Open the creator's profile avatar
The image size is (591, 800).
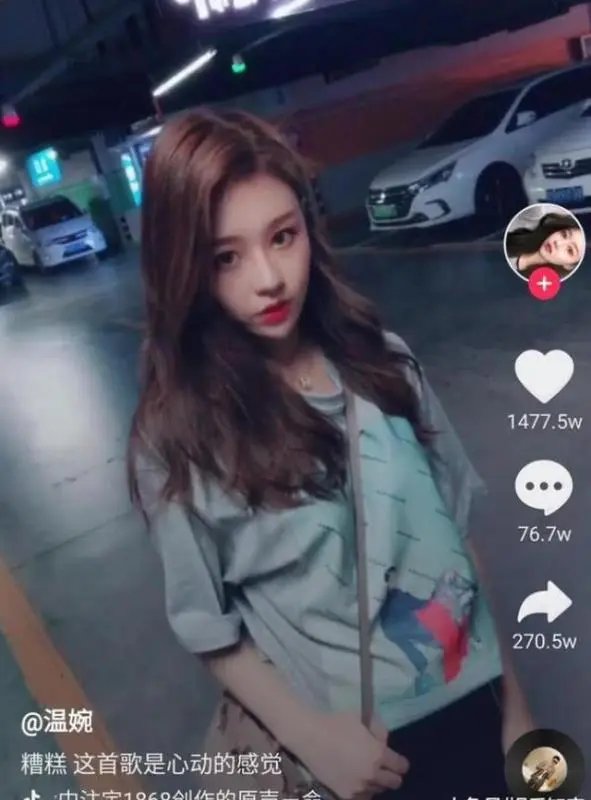click(x=544, y=244)
